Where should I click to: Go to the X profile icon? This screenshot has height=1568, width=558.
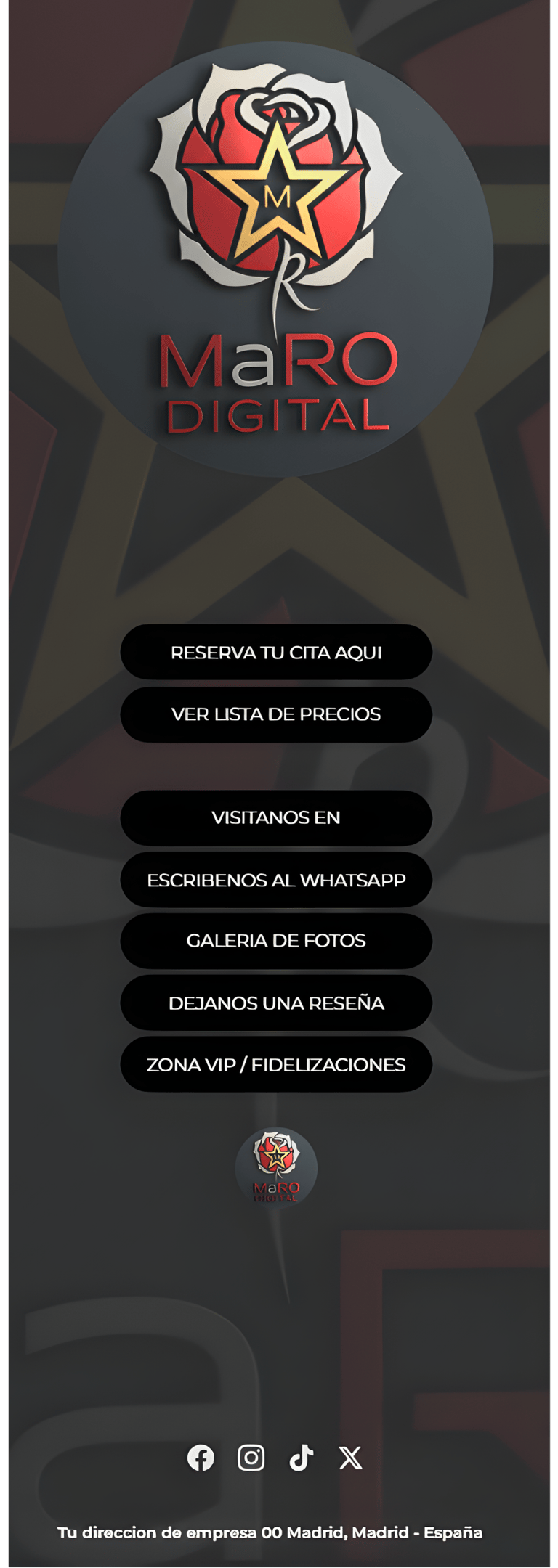(x=351, y=1458)
